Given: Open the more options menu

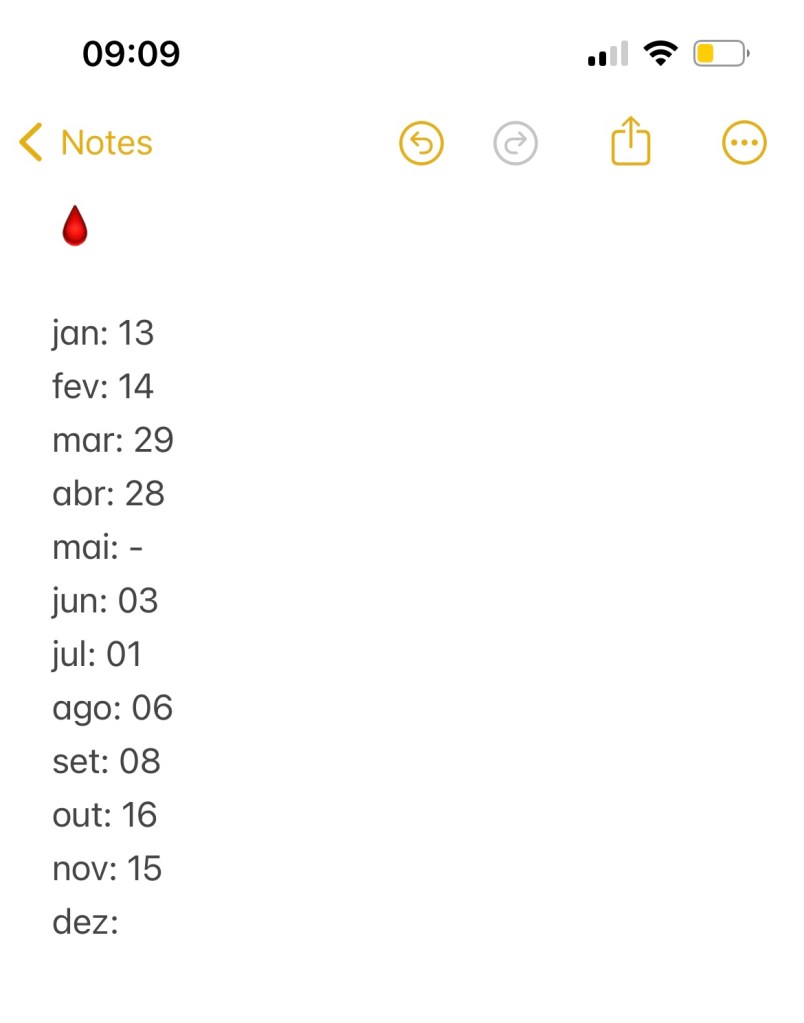Looking at the screenshot, I should (744, 144).
